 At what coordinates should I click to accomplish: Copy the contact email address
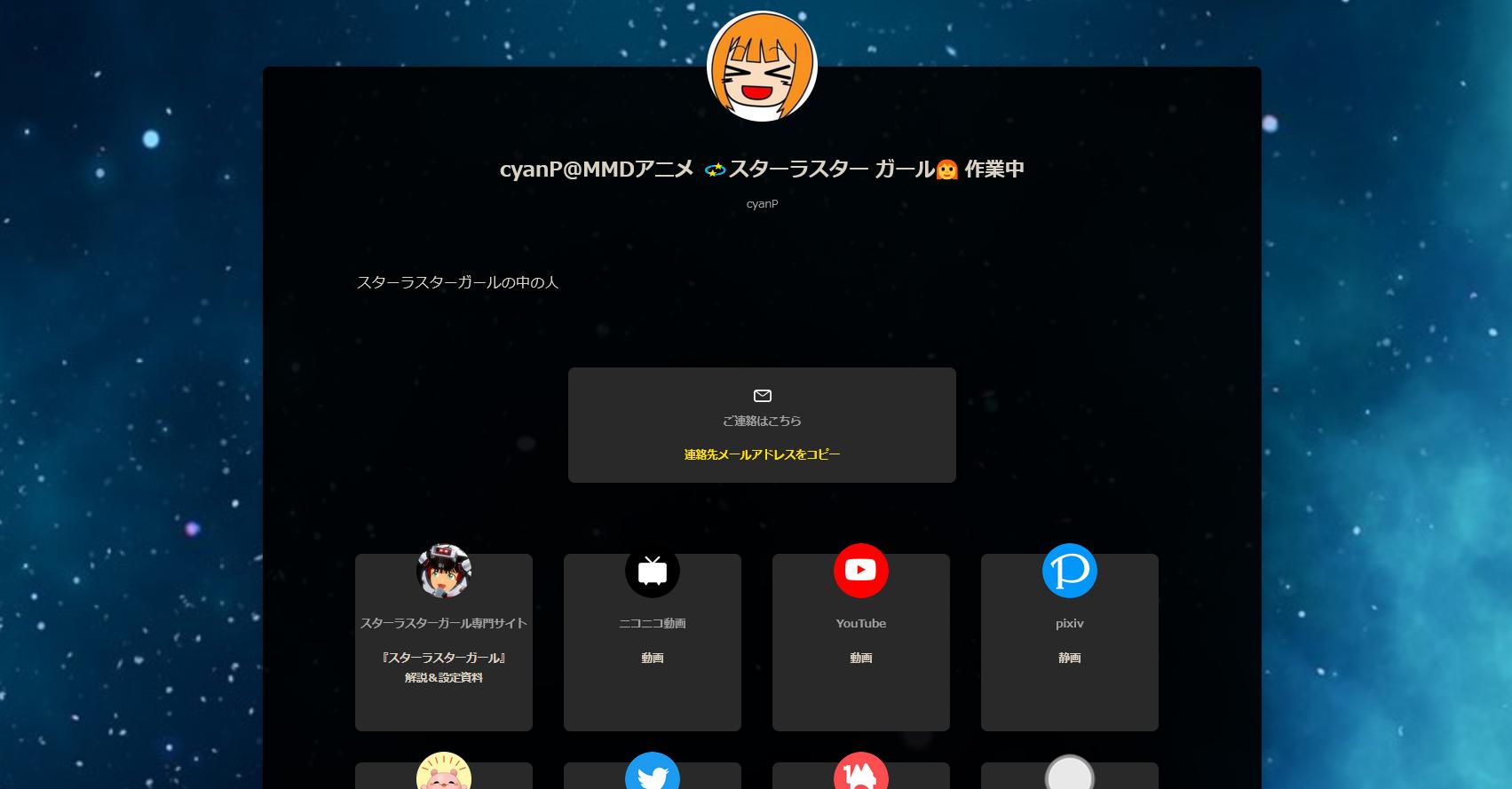tap(762, 454)
